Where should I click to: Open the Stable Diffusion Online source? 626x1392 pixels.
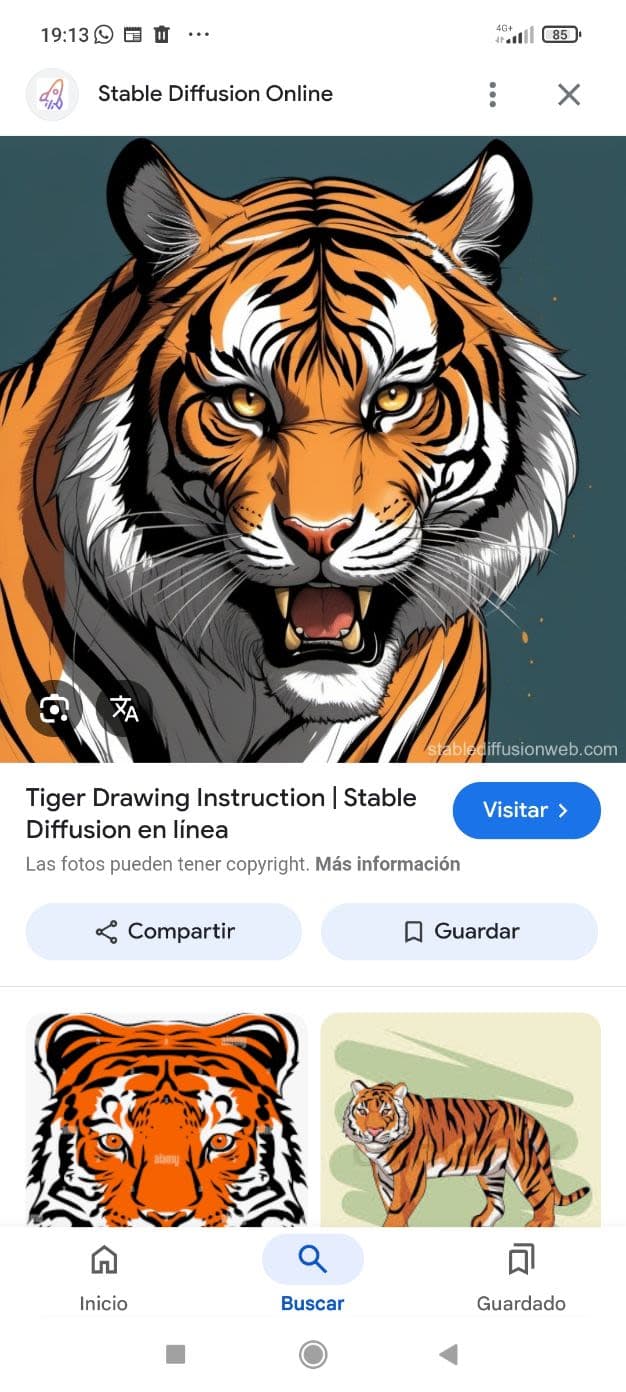click(x=215, y=94)
